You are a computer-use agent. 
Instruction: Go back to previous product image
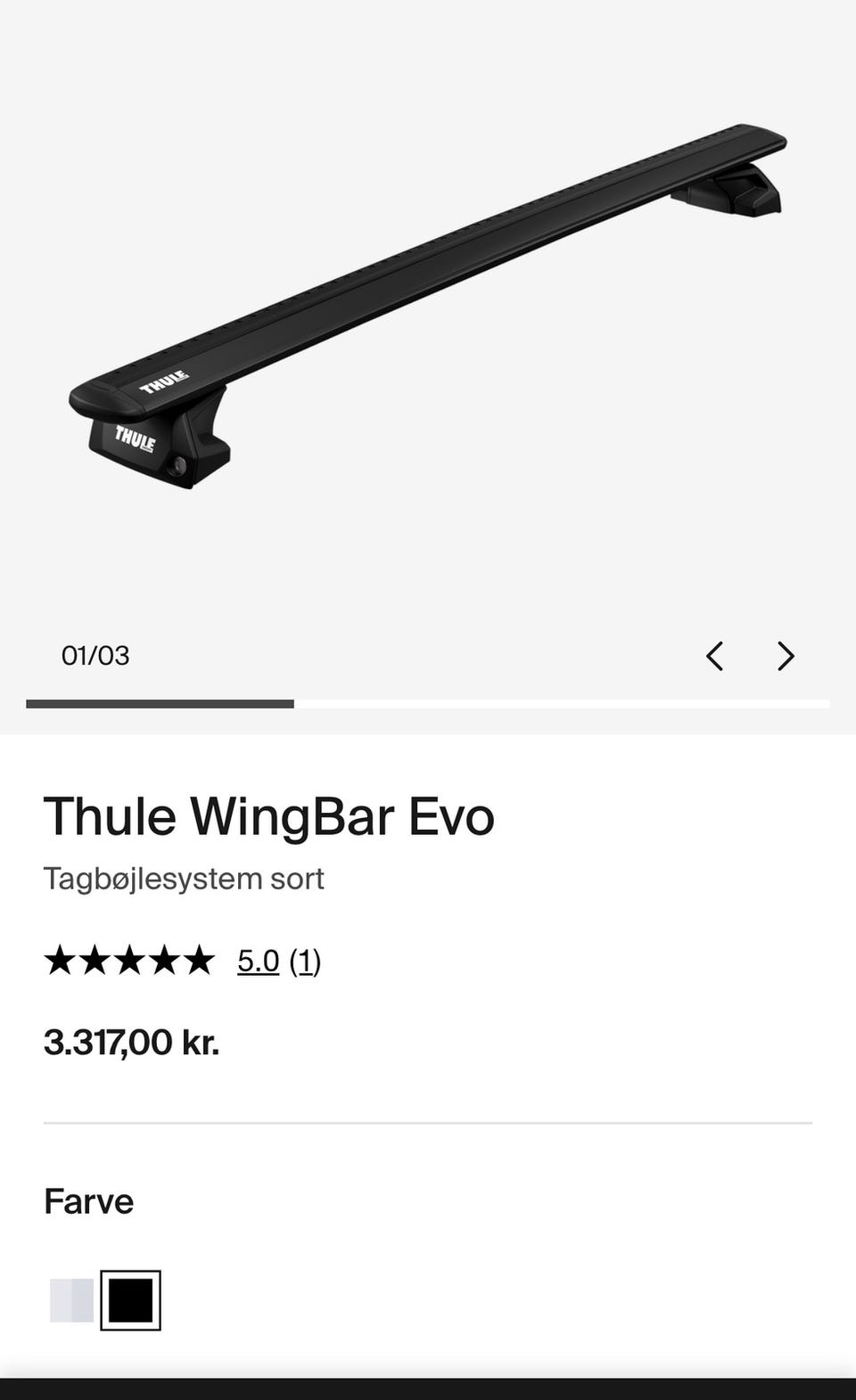tap(714, 656)
